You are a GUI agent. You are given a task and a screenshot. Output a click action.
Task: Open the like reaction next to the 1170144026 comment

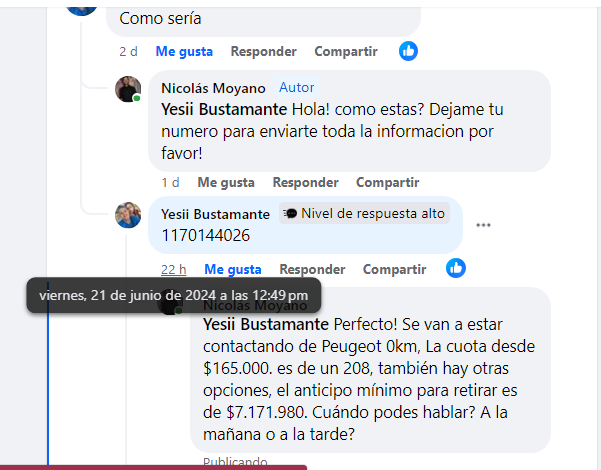point(456,268)
